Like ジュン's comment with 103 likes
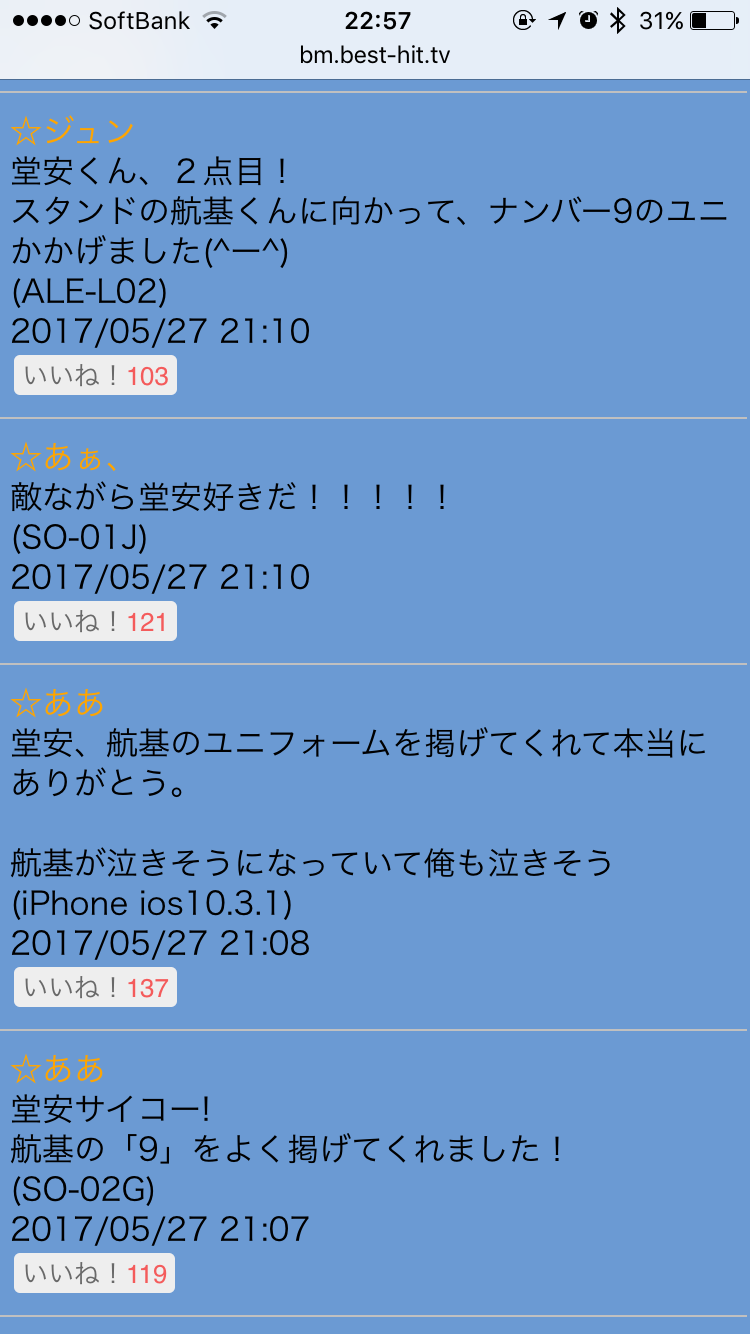The image size is (750, 1334). (95, 376)
